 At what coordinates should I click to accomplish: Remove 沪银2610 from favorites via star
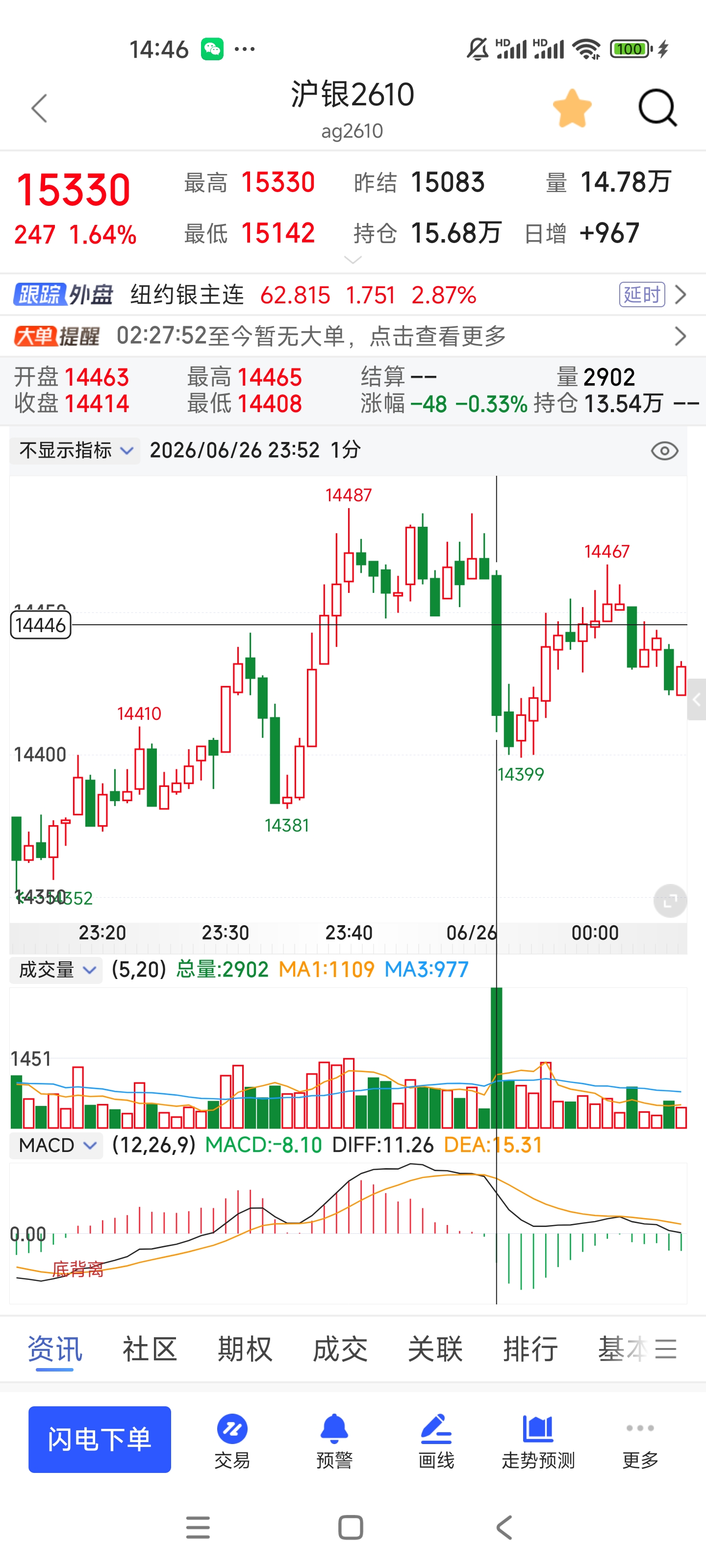coord(572,109)
